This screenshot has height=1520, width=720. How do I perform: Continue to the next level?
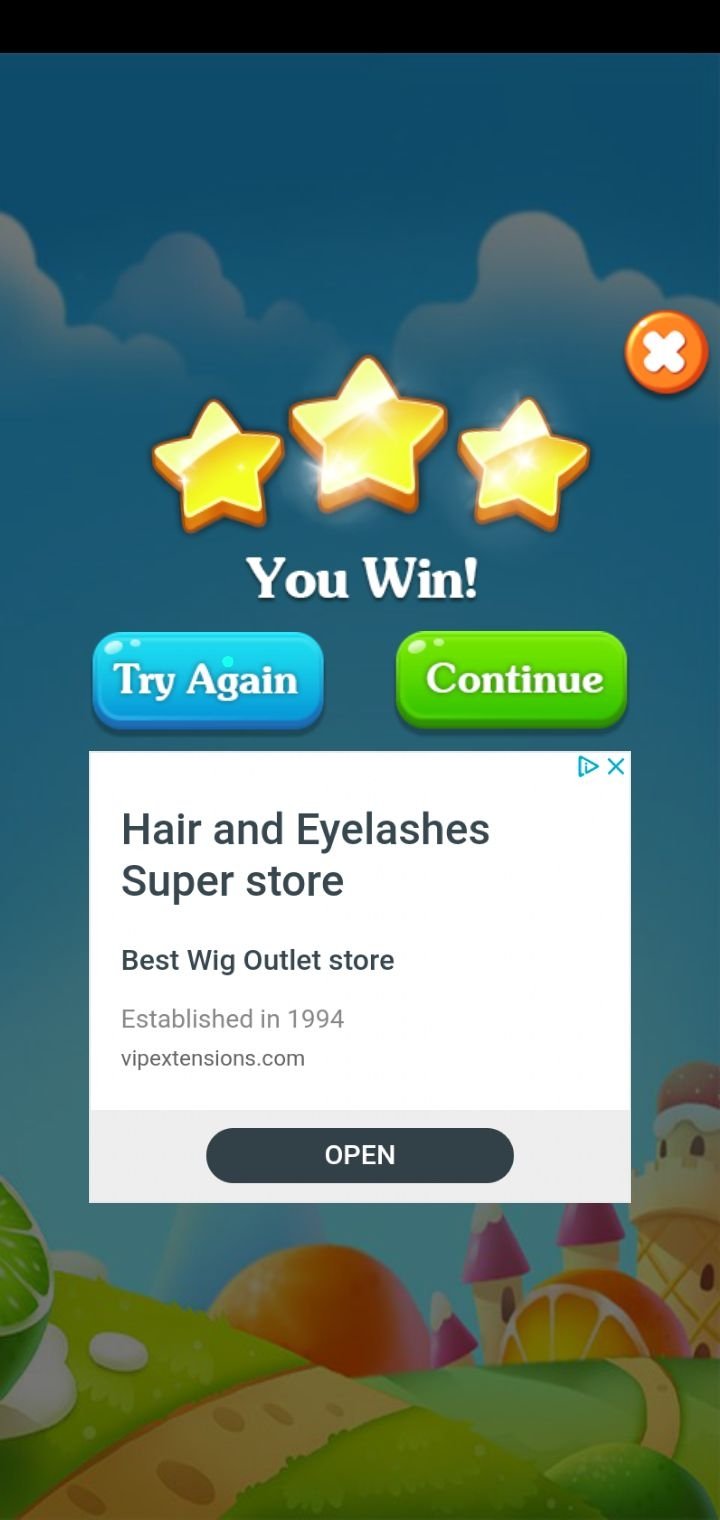[511, 679]
